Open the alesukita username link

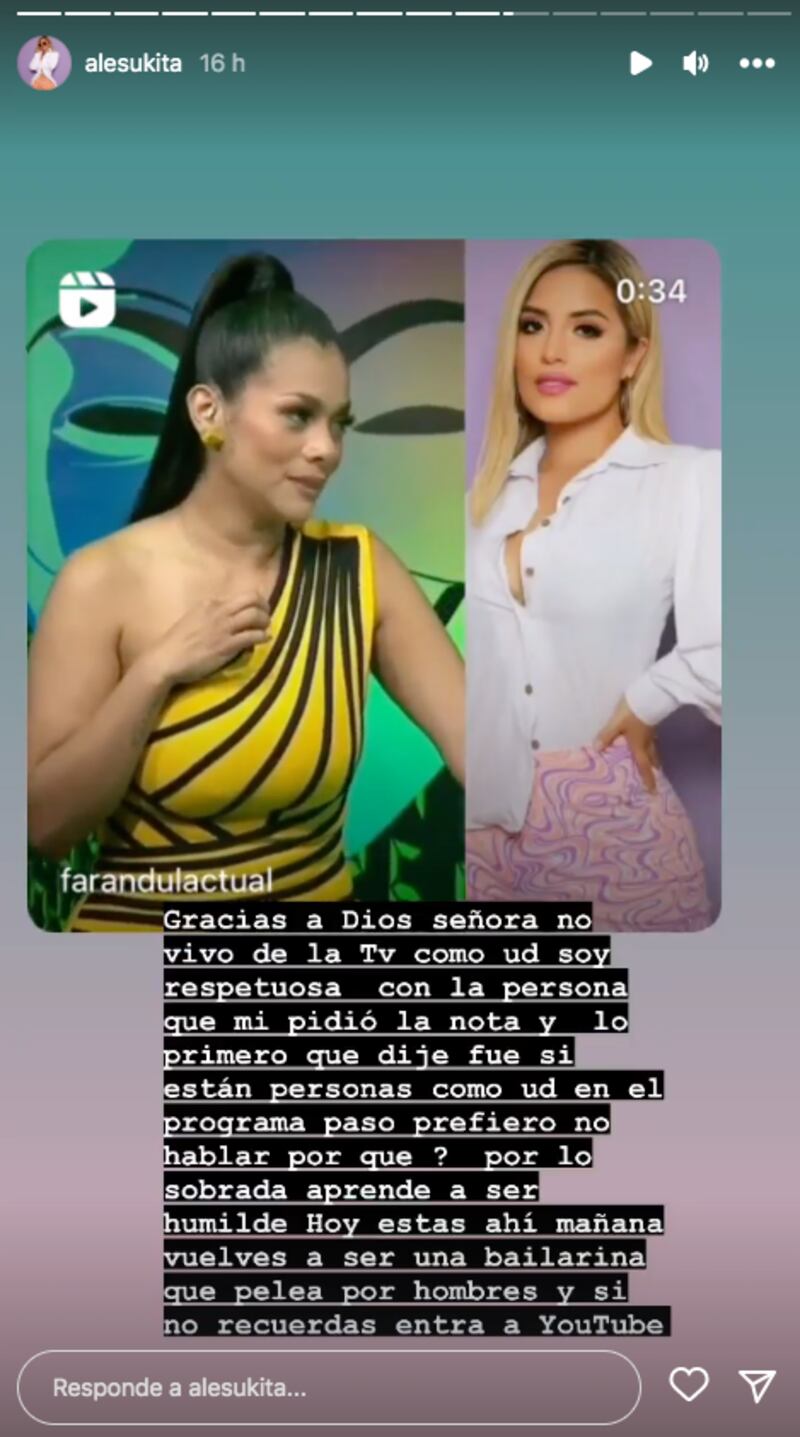coord(133,63)
